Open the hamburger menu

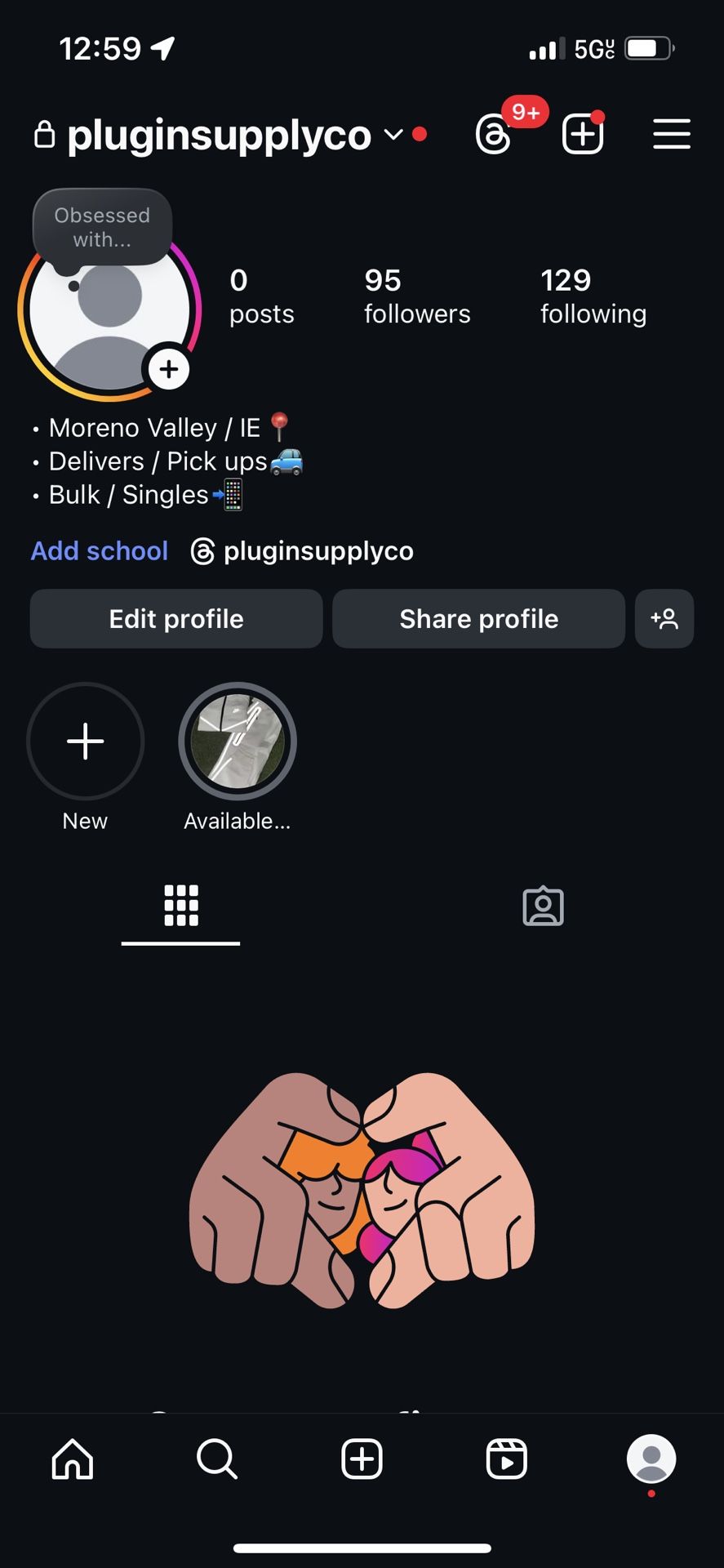[x=672, y=134]
